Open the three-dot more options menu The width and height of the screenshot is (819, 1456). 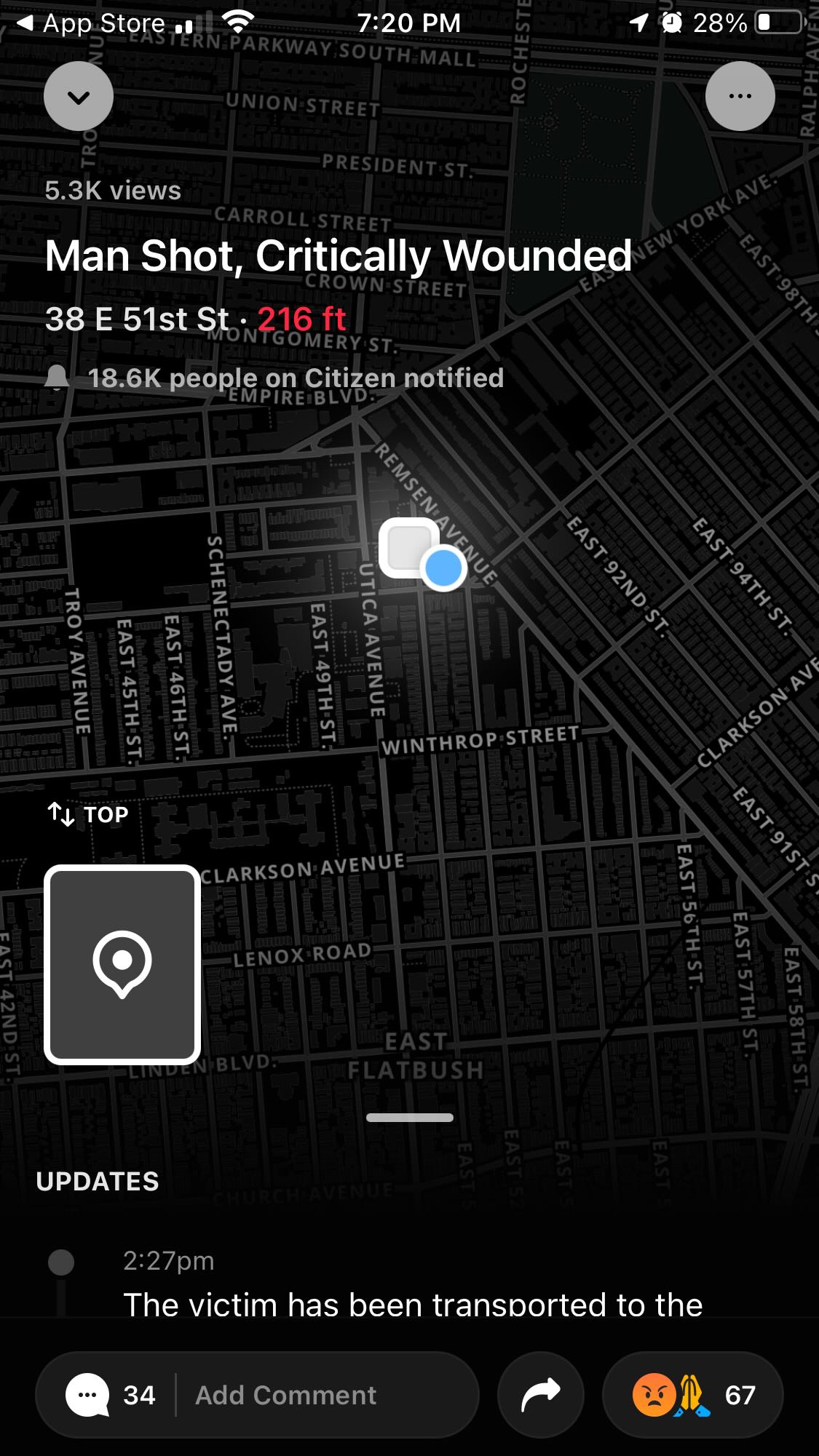coord(740,97)
